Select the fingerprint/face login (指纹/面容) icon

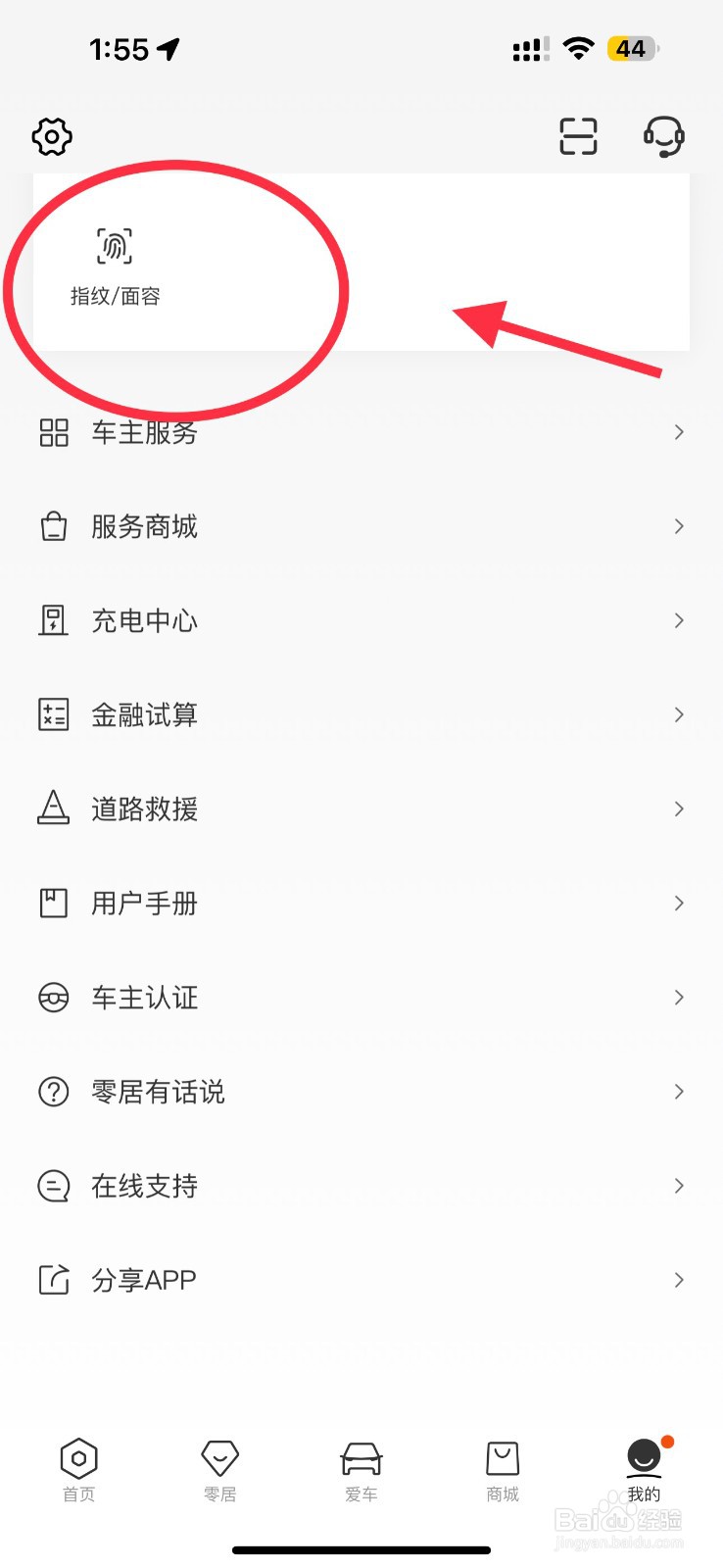[114, 245]
